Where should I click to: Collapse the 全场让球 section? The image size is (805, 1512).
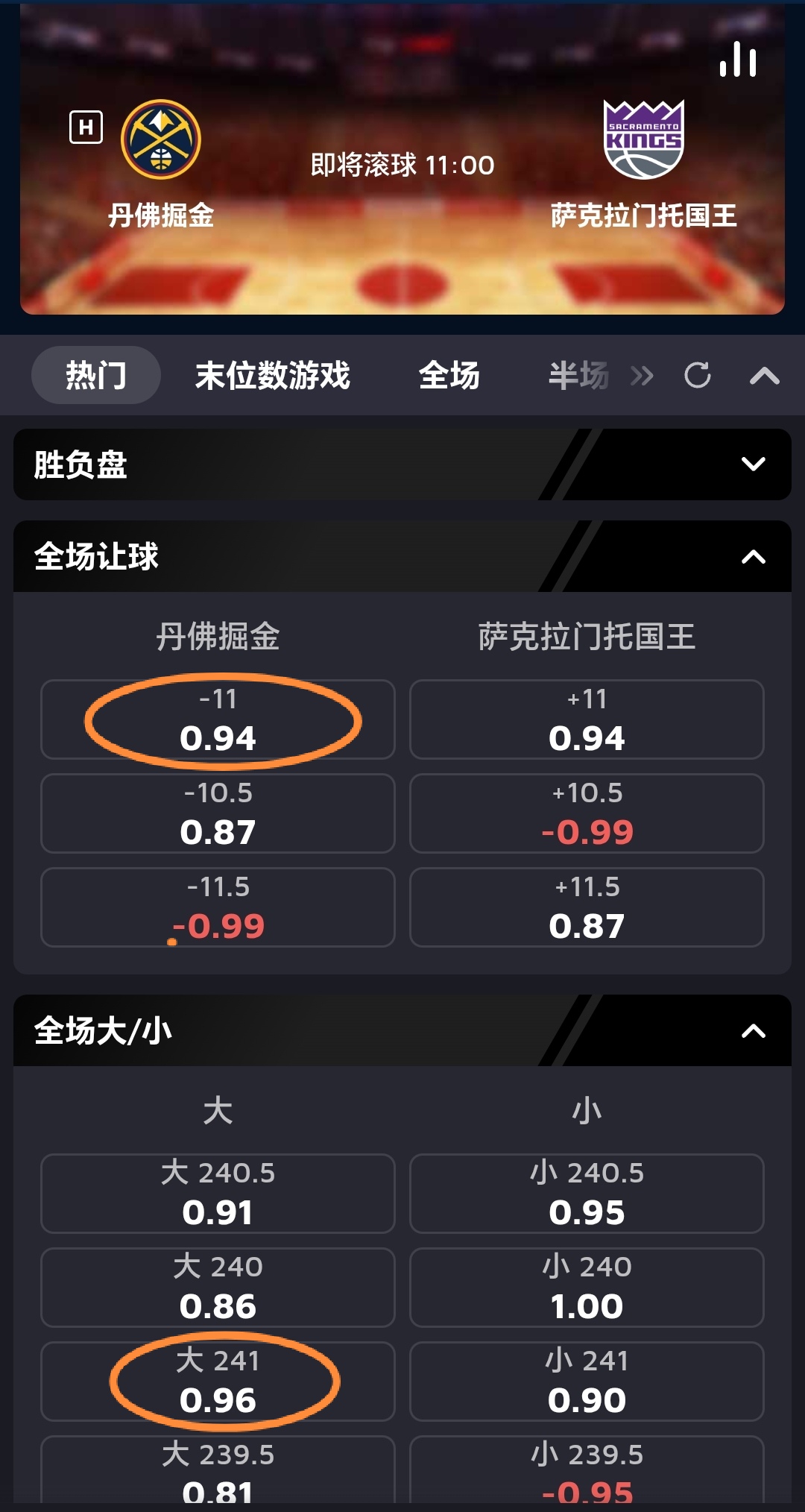753,557
